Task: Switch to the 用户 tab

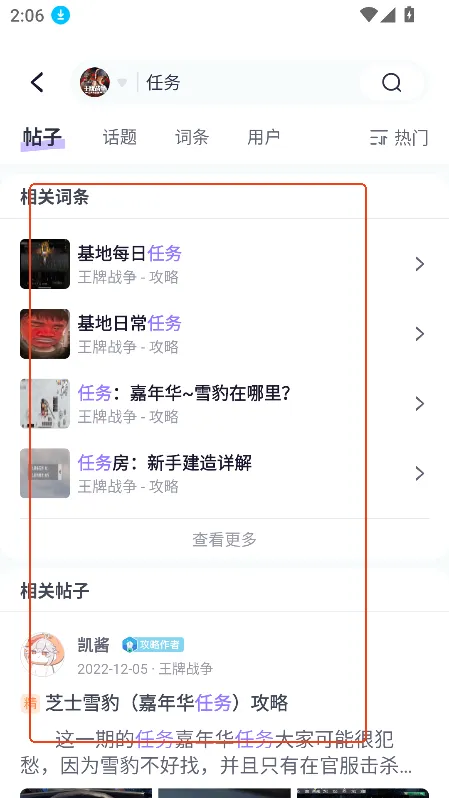Action: coord(264,137)
